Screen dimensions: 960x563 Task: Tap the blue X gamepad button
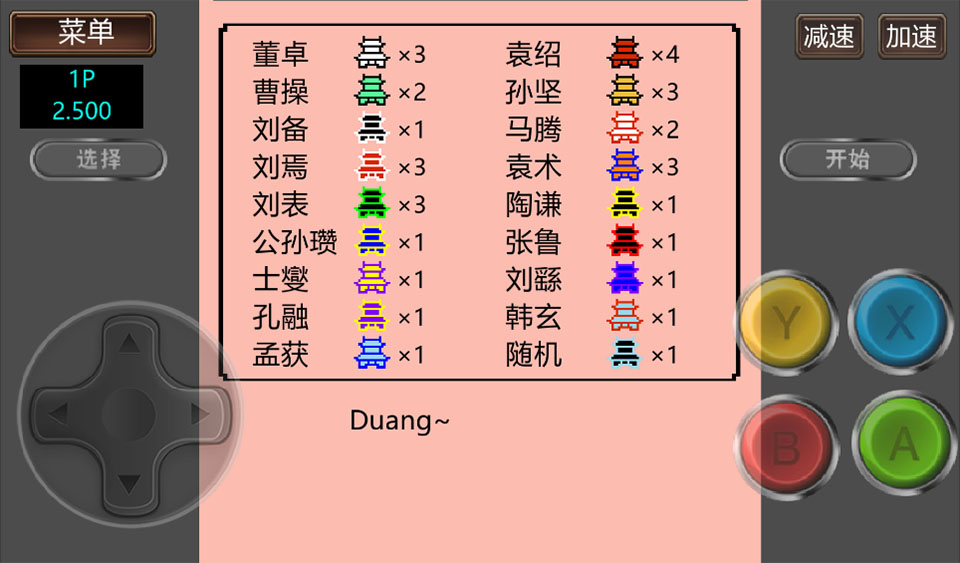click(901, 323)
